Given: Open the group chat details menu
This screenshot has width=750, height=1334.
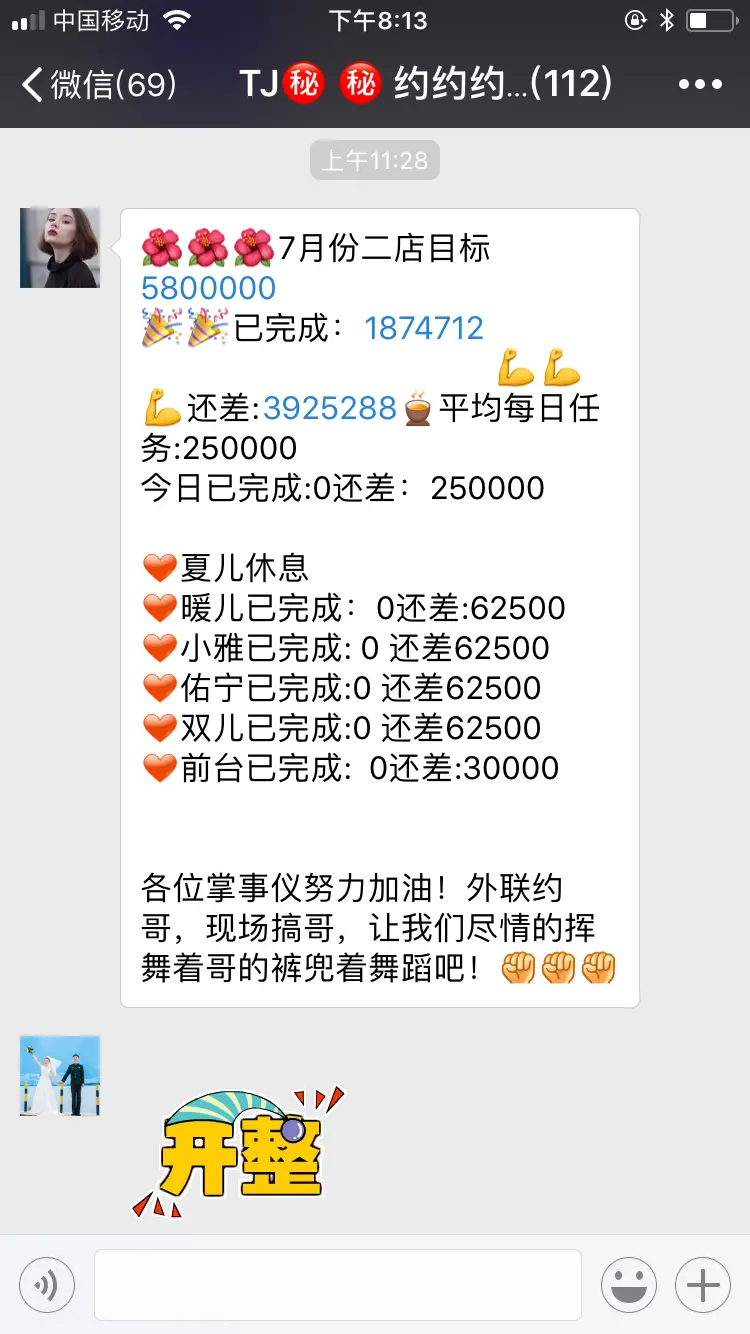Looking at the screenshot, I should [x=699, y=85].
